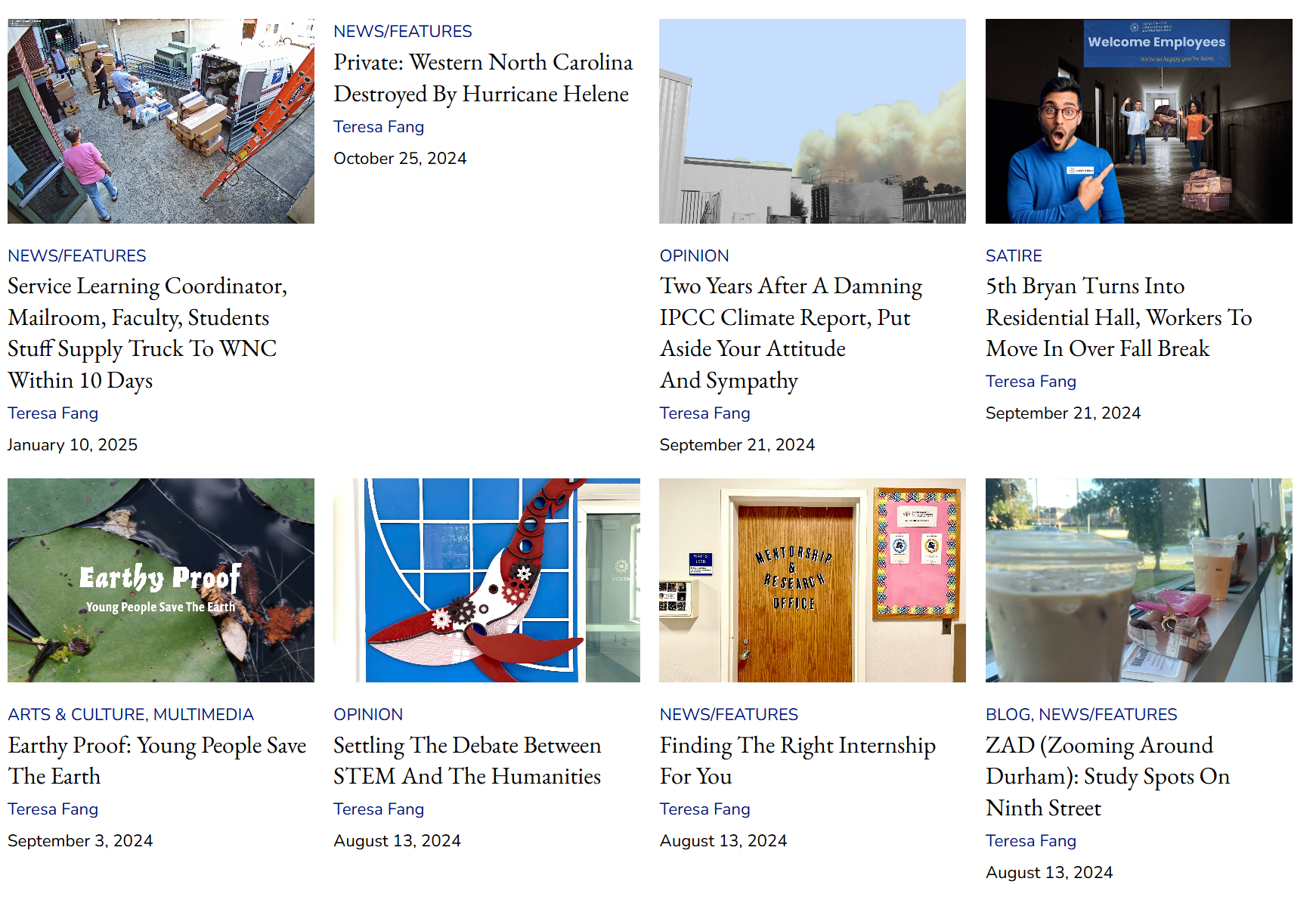Image resolution: width=1316 pixels, height=900 pixels.
Task: Read '5th Bryan Turns Into Residential Hall' article
Action: click(1118, 317)
